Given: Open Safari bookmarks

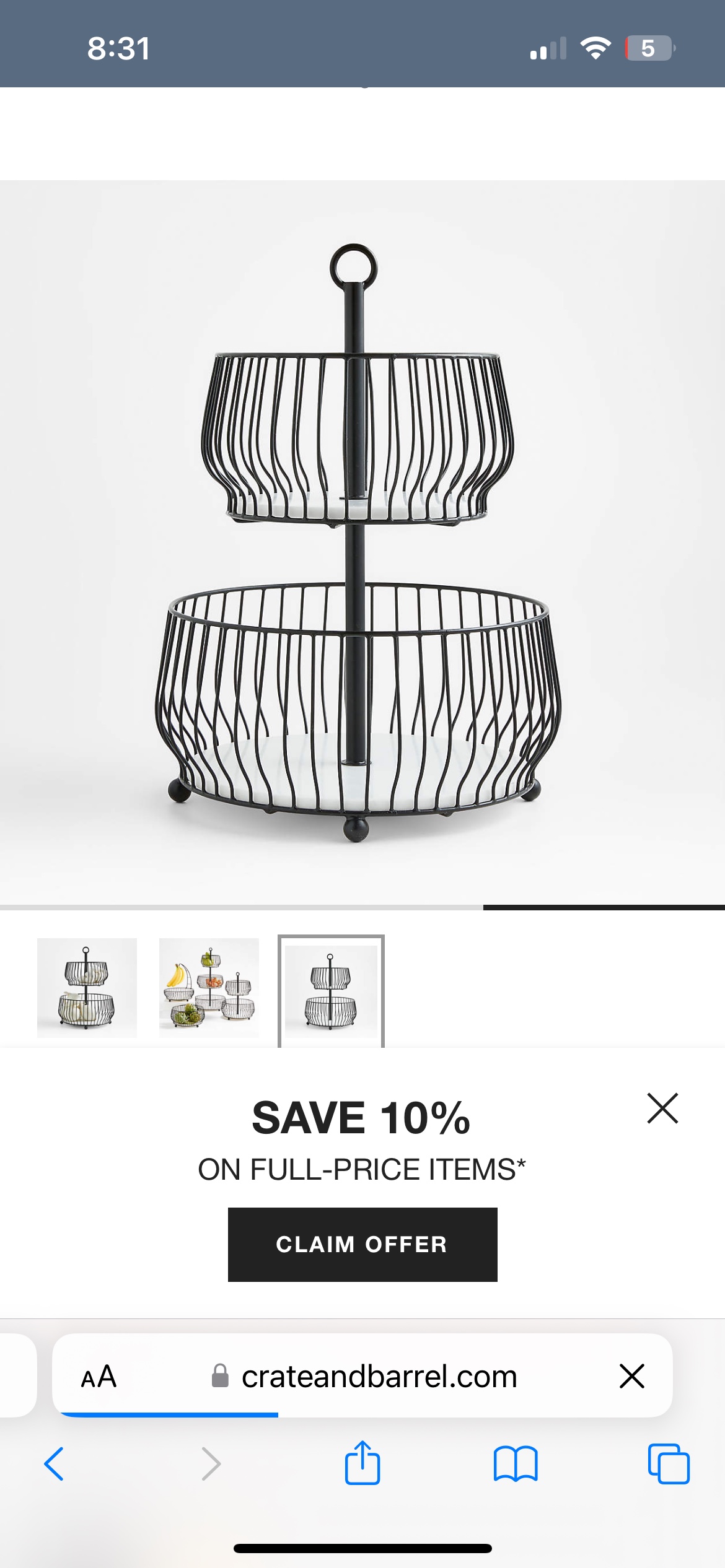Looking at the screenshot, I should pos(515,1464).
